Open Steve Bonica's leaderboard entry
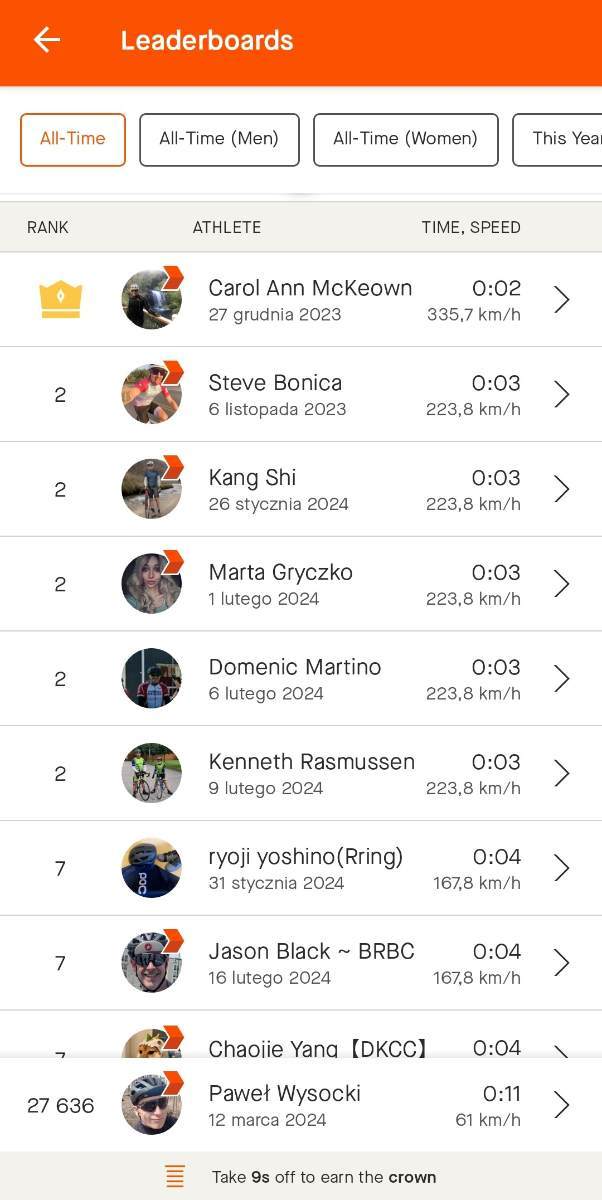The image size is (602, 1200). coord(301,395)
